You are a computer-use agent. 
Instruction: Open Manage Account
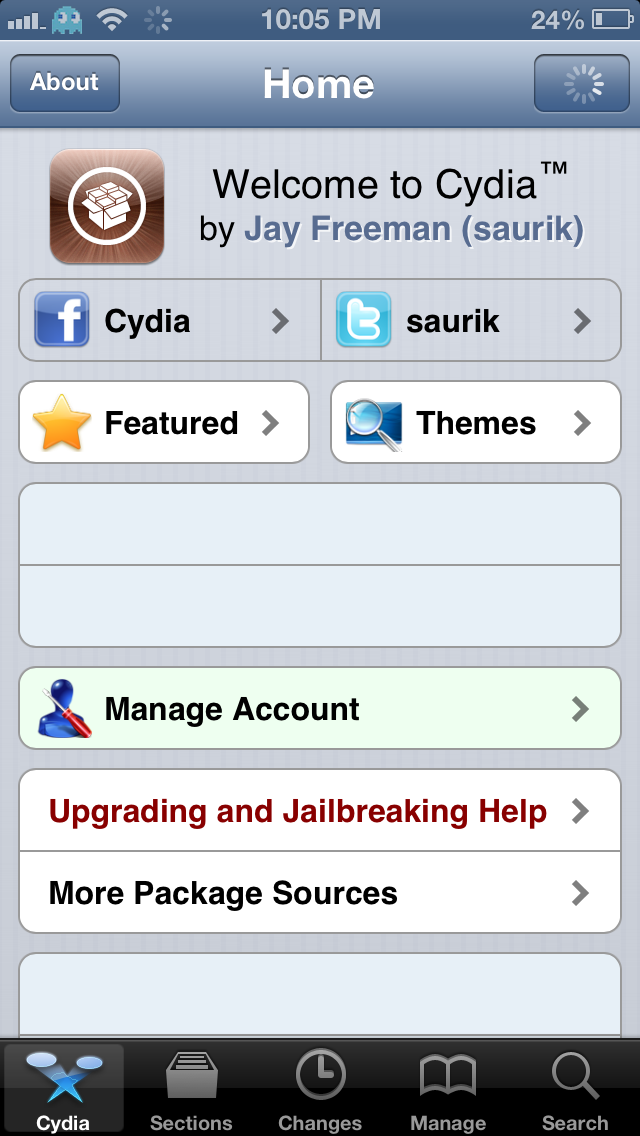(320, 709)
